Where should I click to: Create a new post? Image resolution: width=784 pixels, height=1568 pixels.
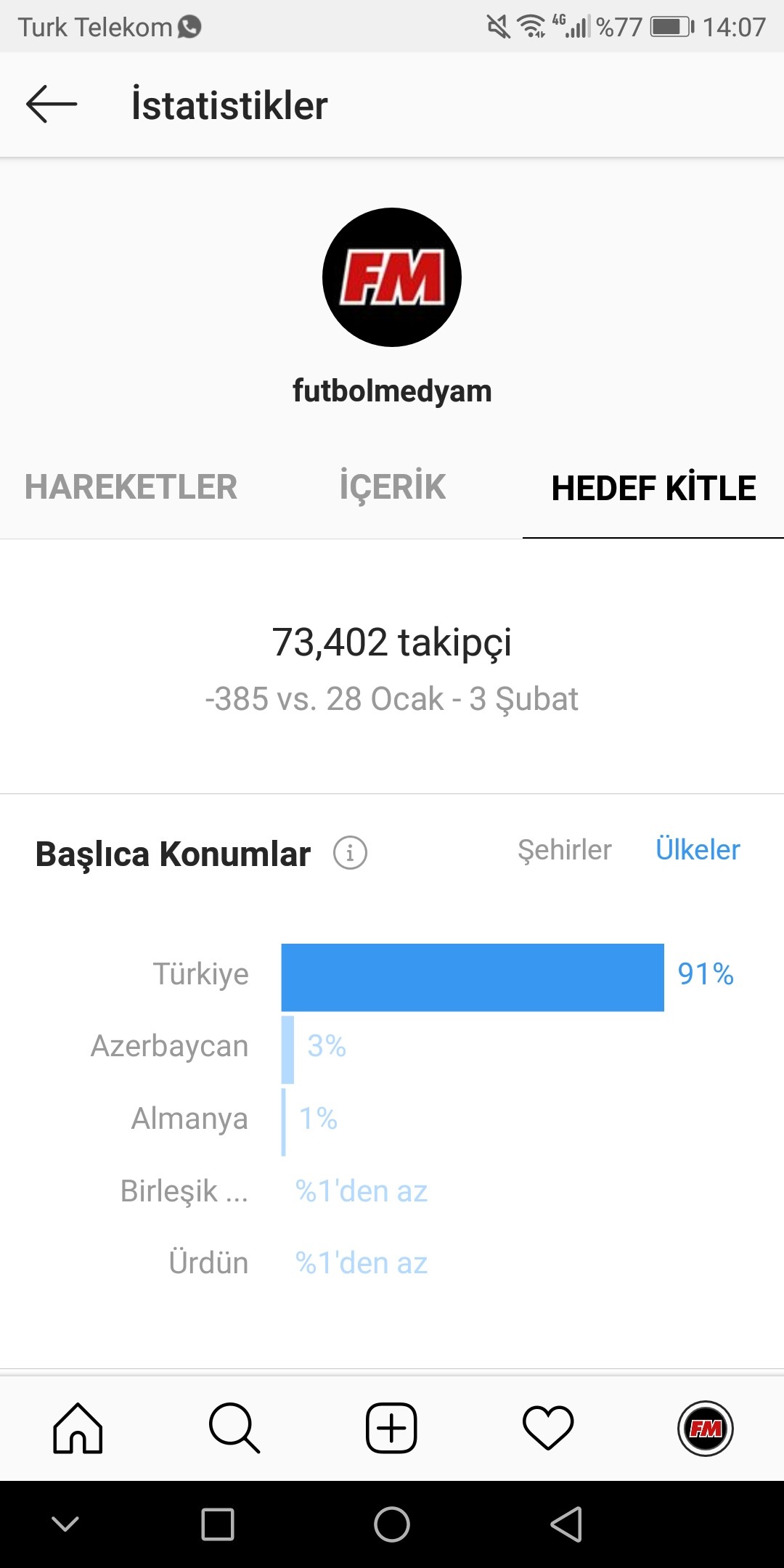(391, 1429)
